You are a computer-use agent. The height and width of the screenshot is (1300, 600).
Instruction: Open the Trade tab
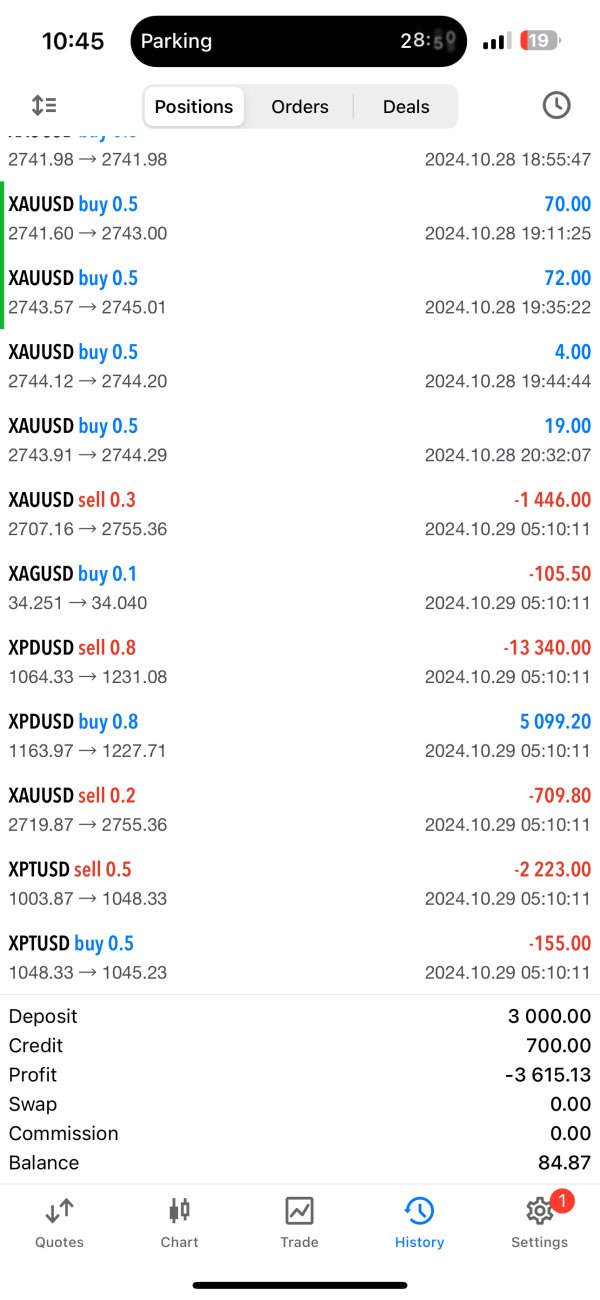299,1223
